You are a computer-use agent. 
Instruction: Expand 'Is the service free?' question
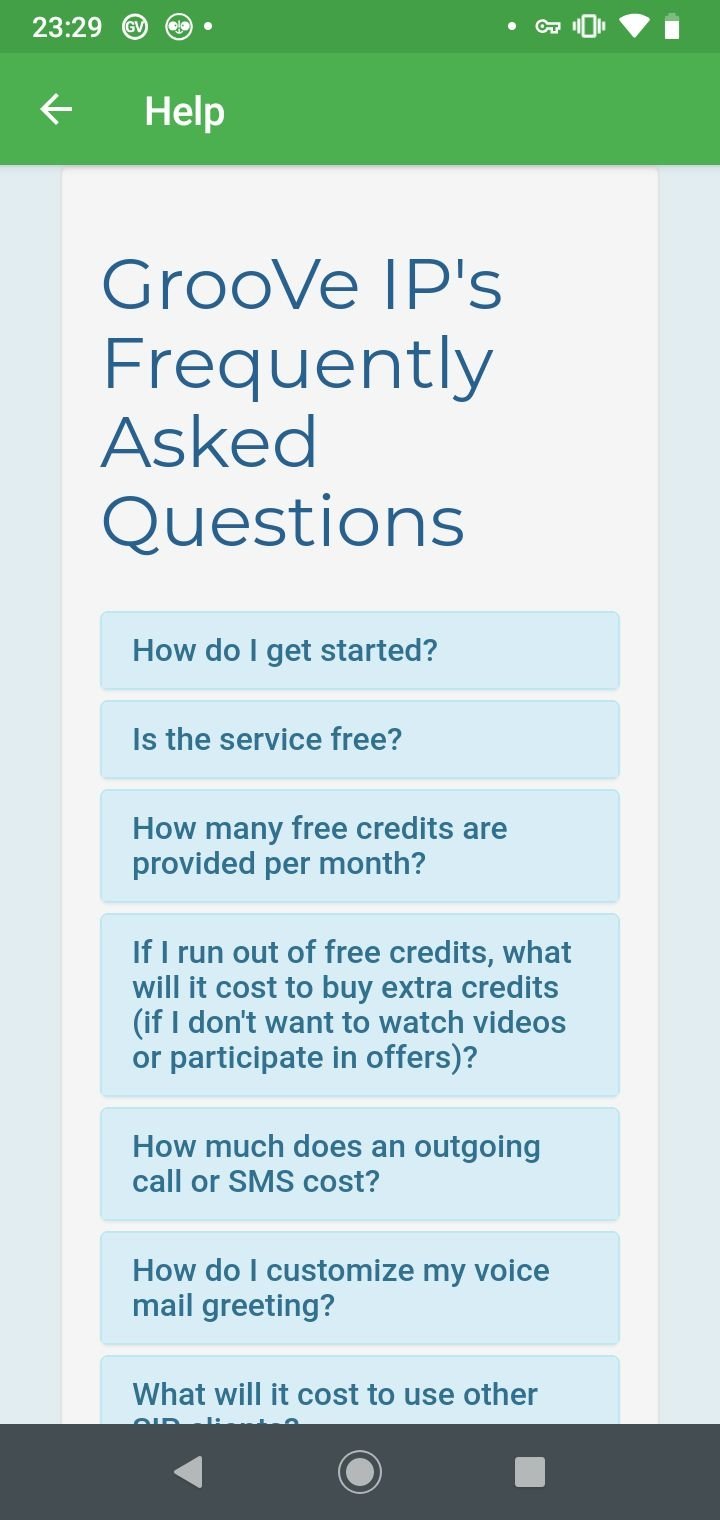point(360,739)
